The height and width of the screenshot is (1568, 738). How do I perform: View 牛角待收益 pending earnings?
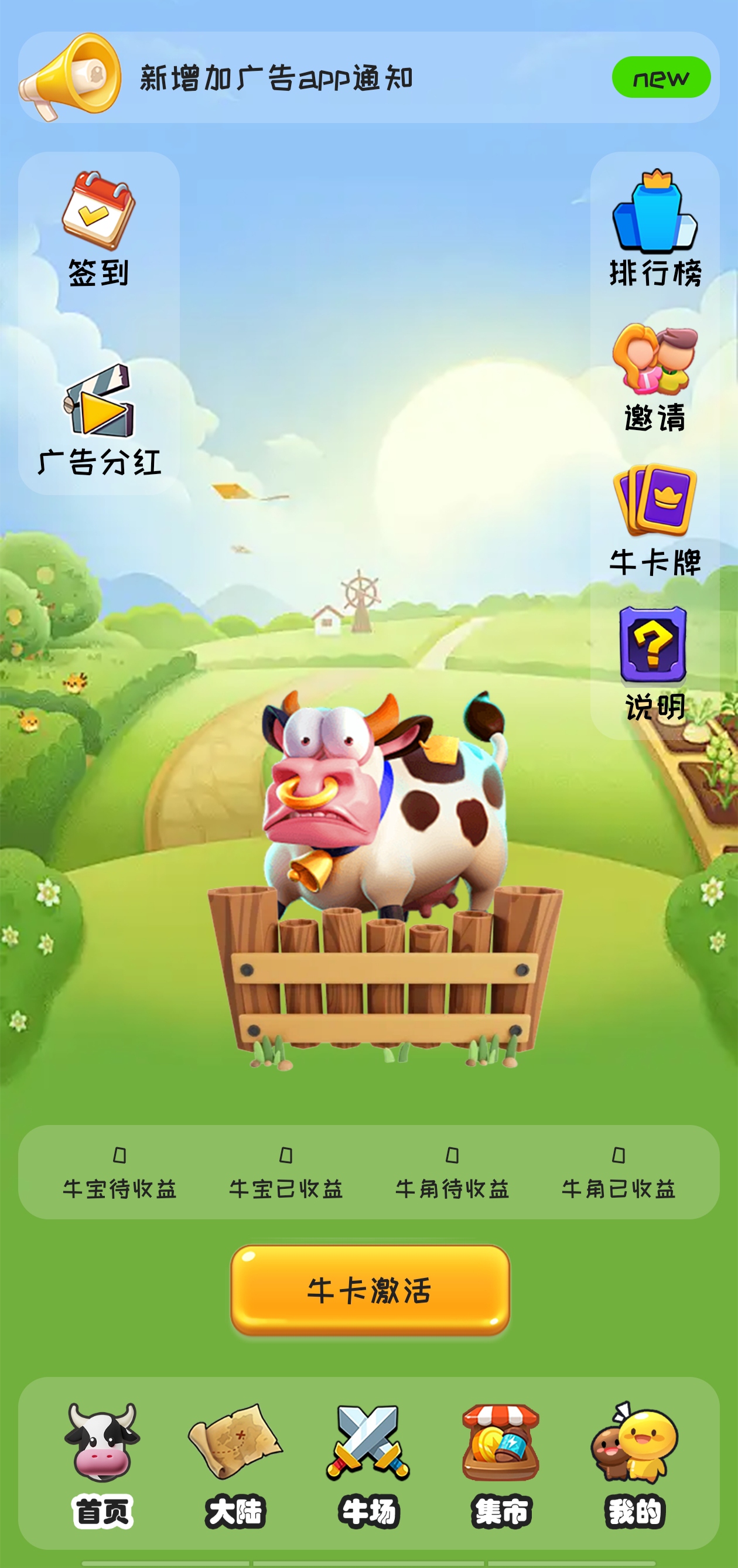point(452,1174)
